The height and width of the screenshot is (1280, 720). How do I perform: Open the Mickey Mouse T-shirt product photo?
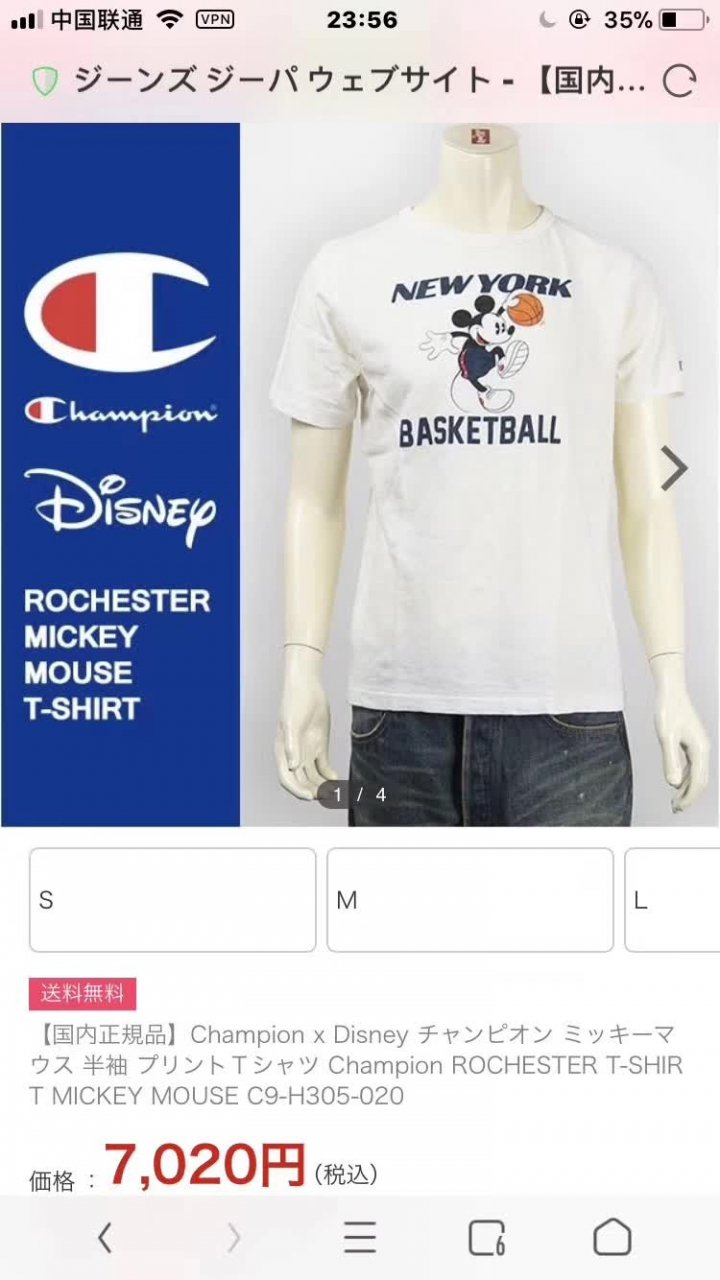click(x=480, y=470)
